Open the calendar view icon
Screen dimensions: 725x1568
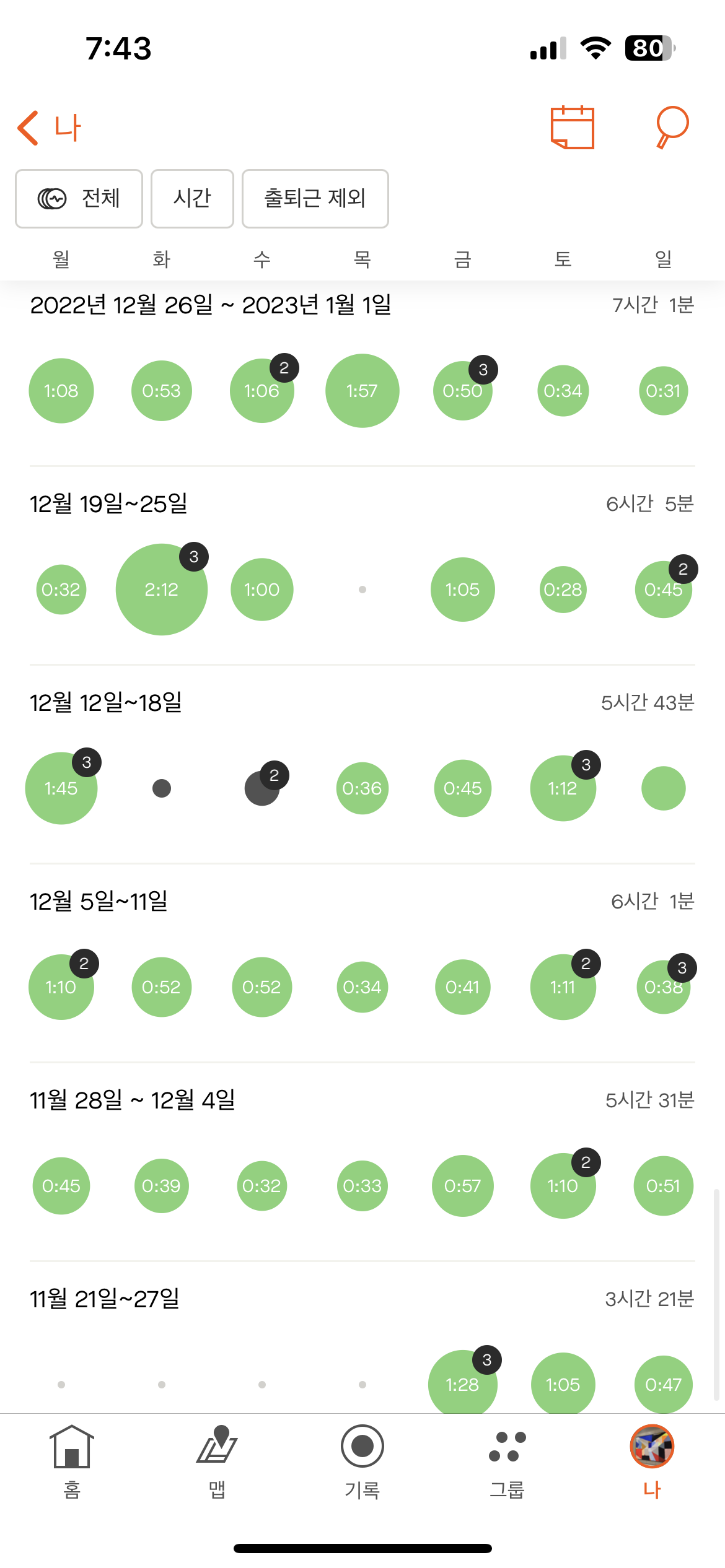point(573,128)
